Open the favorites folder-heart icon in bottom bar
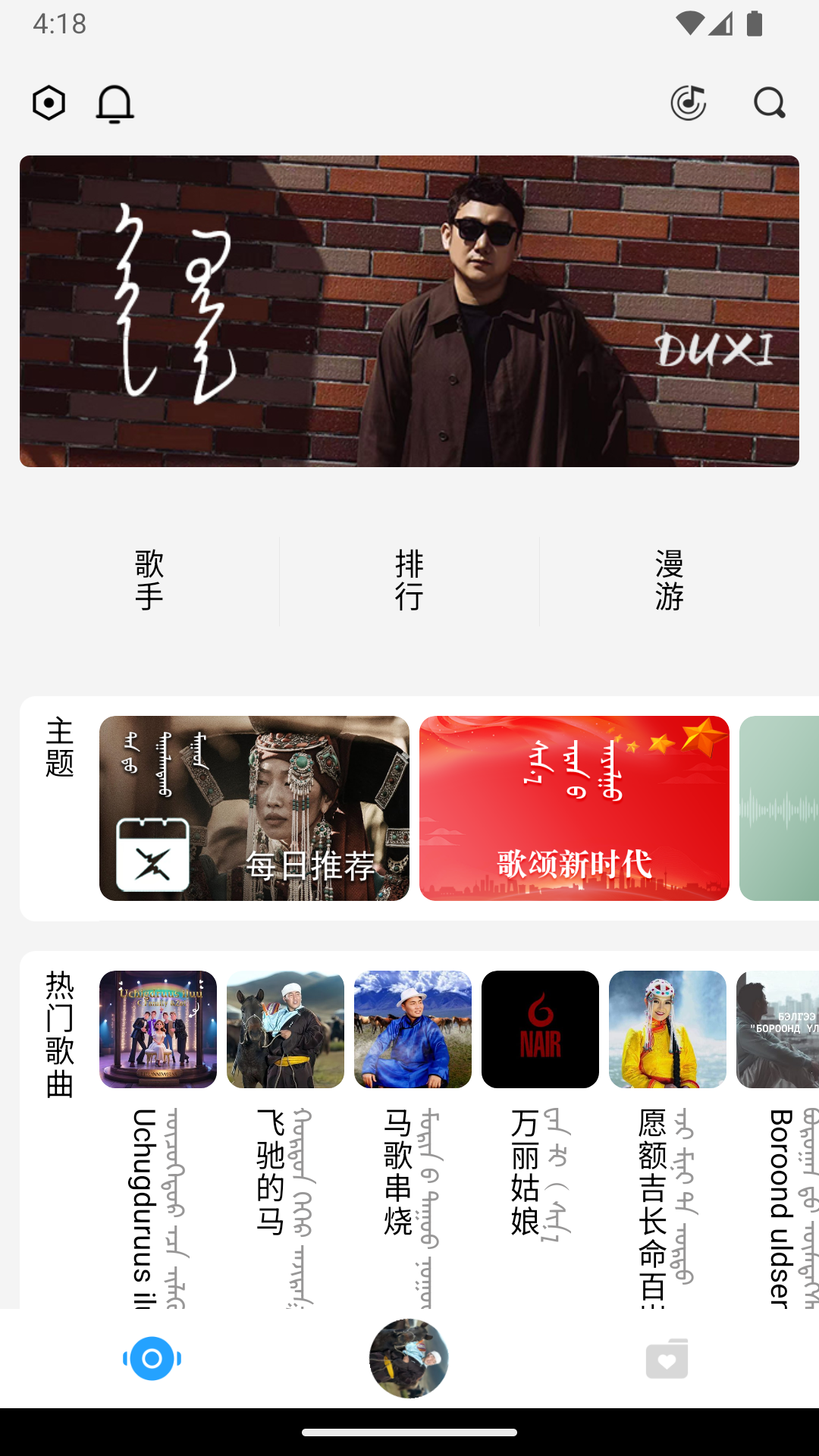The height and width of the screenshot is (1456, 819). point(667,1359)
